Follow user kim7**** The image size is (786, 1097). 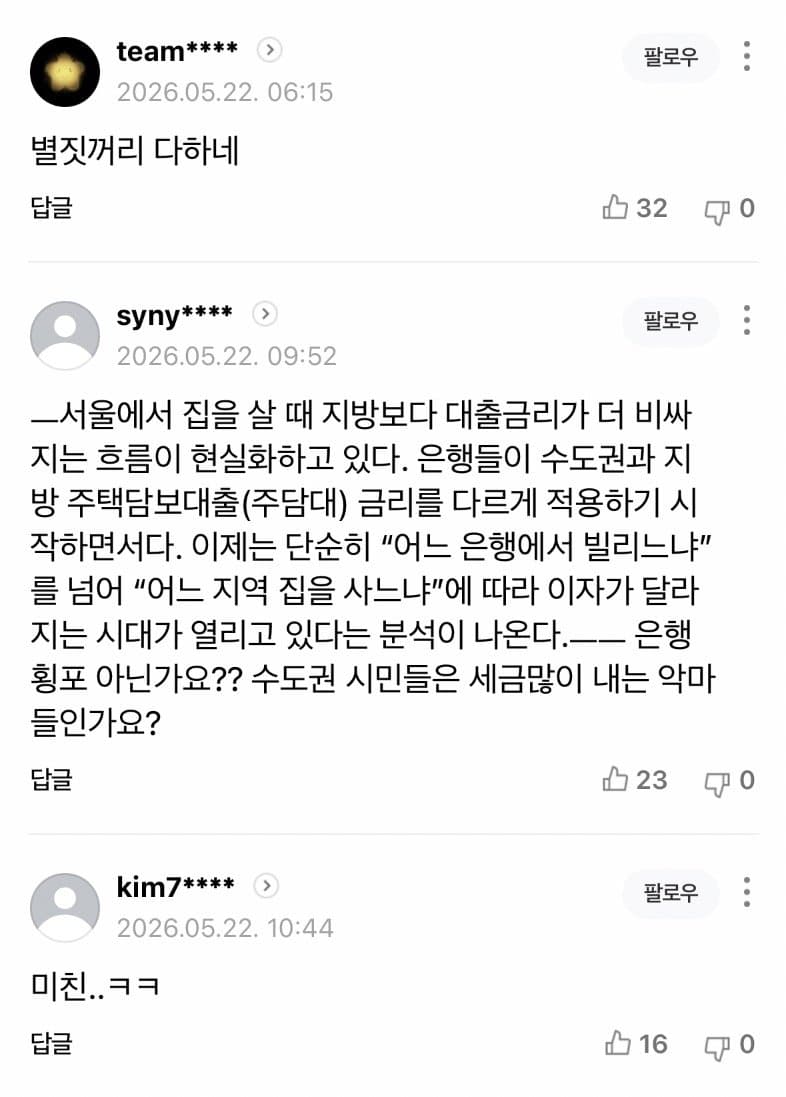click(671, 893)
